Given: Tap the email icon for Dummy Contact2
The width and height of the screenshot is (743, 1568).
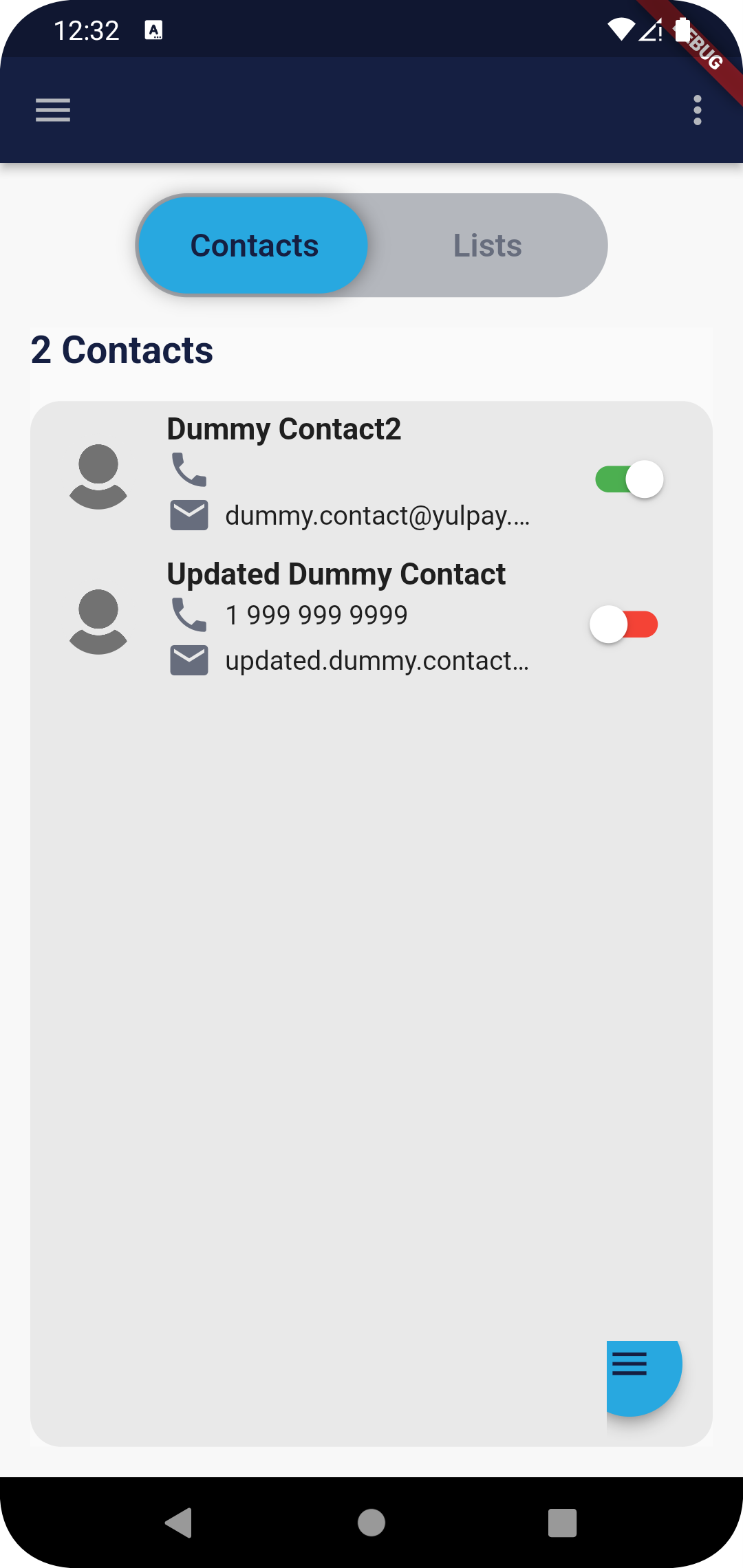Looking at the screenshot, I should point(189,515).
